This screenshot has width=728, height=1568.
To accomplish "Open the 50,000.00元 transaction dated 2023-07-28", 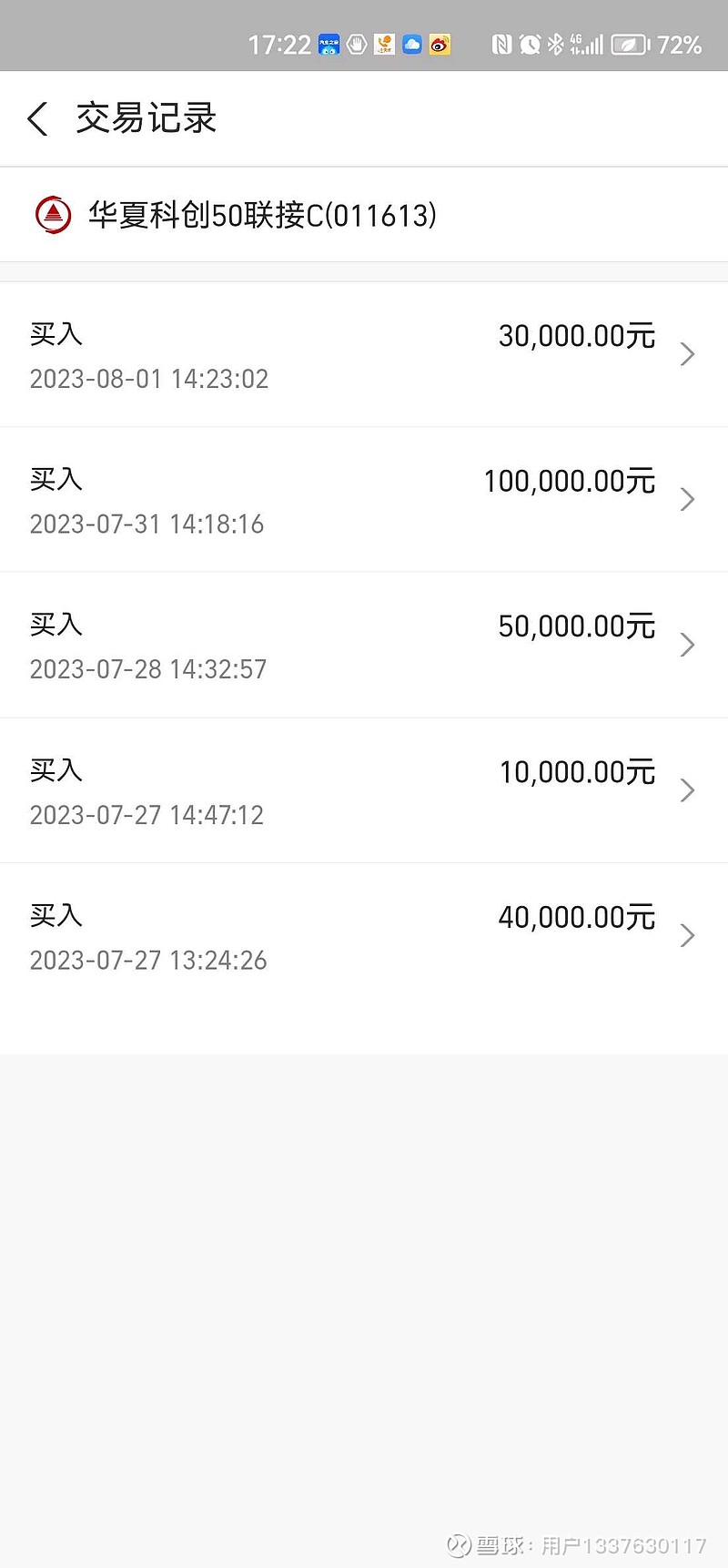I will click(364, 646).
